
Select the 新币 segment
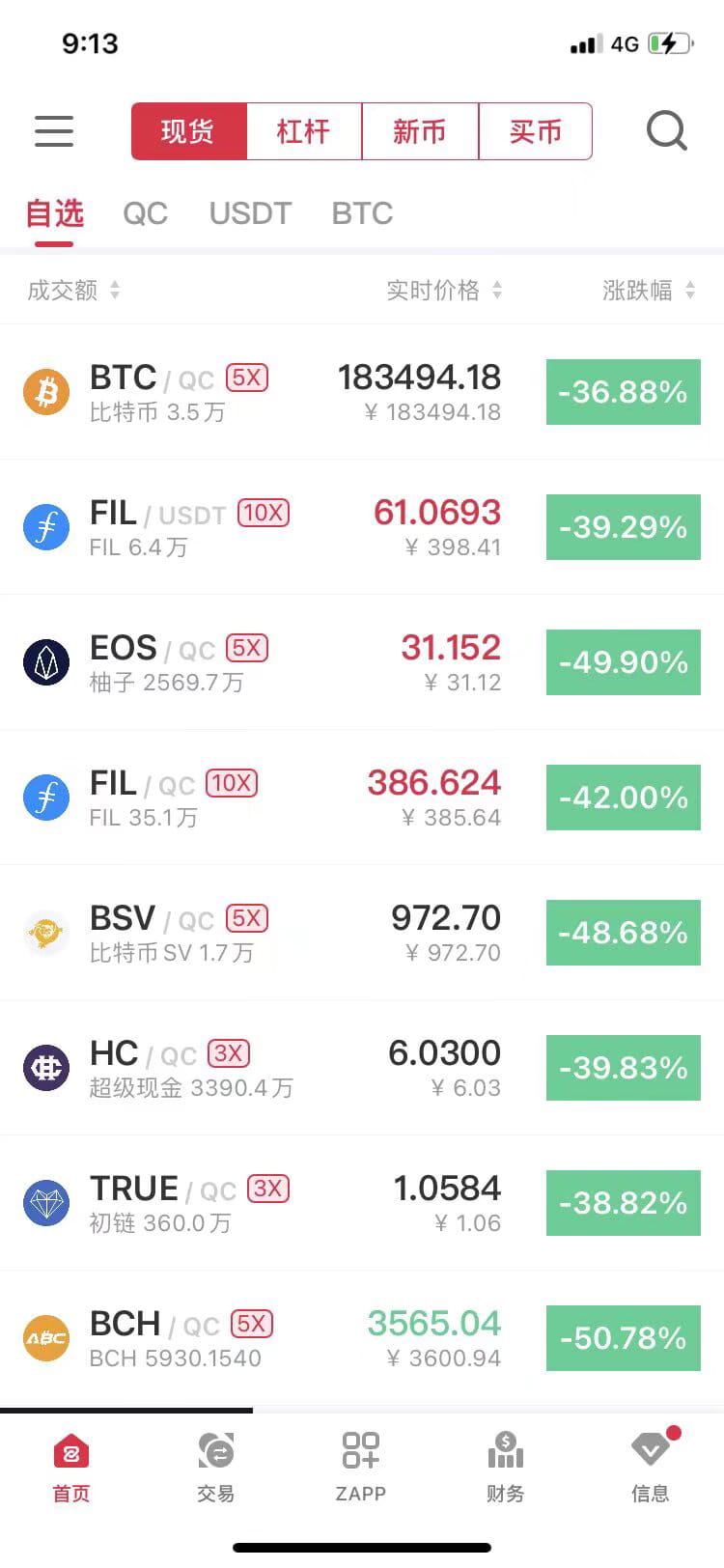[420, 131]
